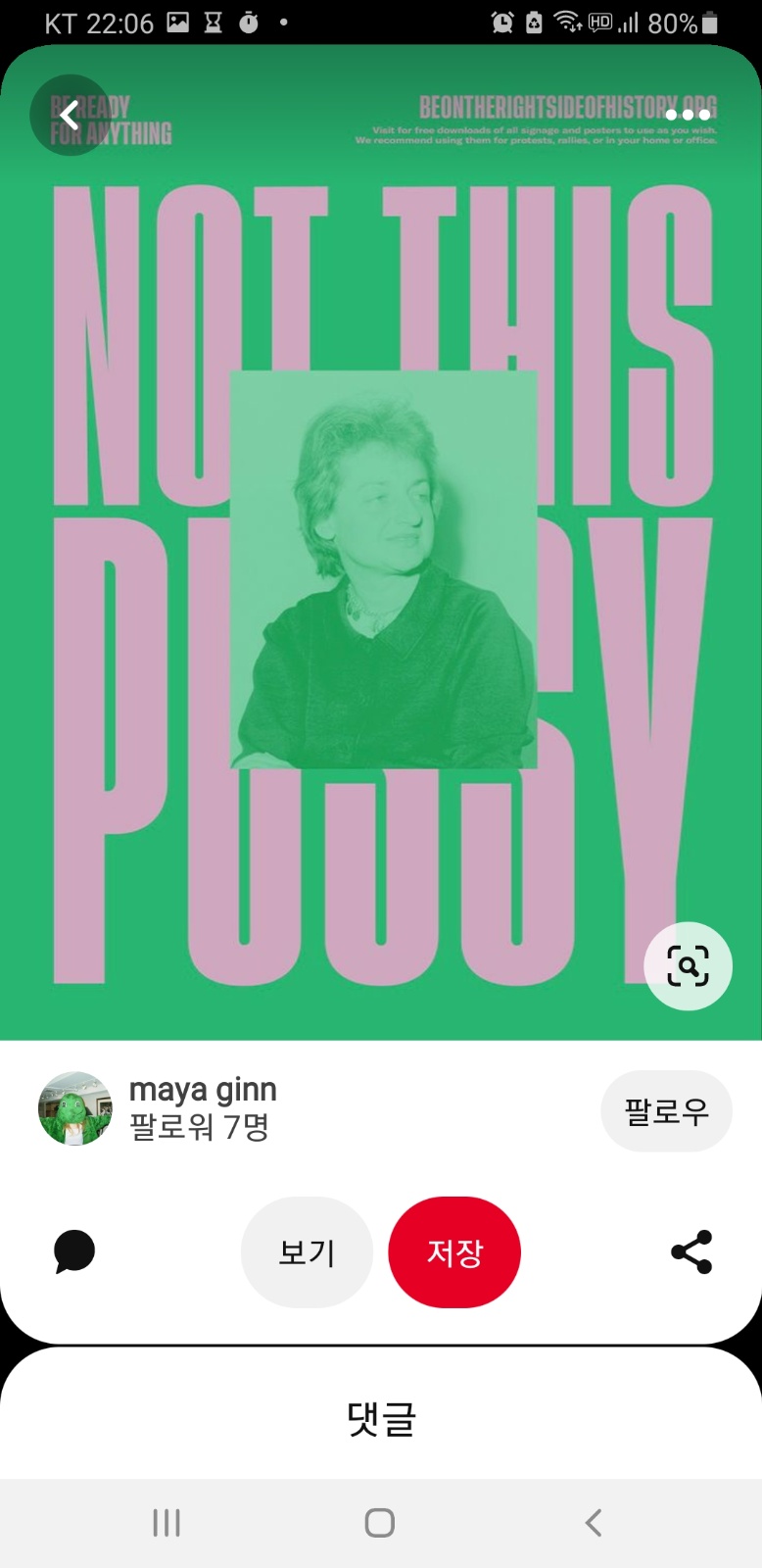Tap the HD indicator in the status bar
Image resolution: width=762 pixels, height=1568 pixels.
(598, 23)
